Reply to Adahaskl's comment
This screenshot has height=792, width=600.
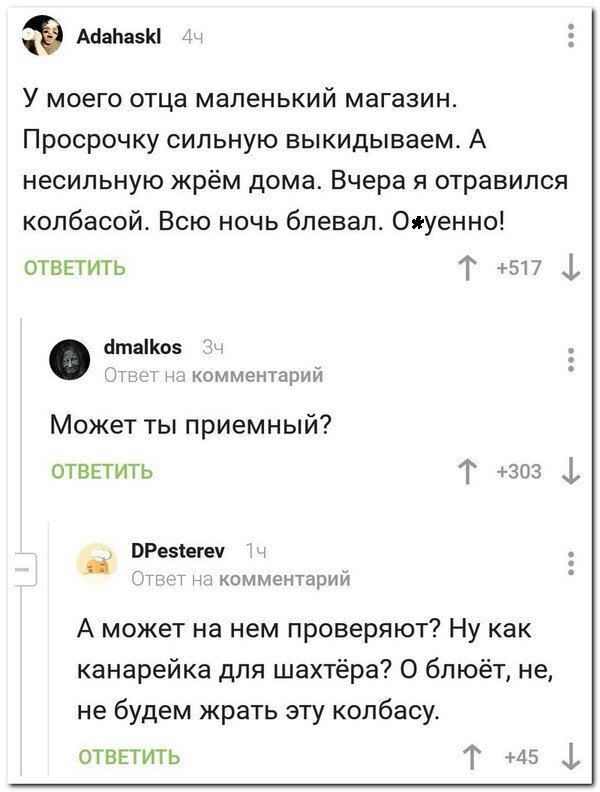coord(74,267)
